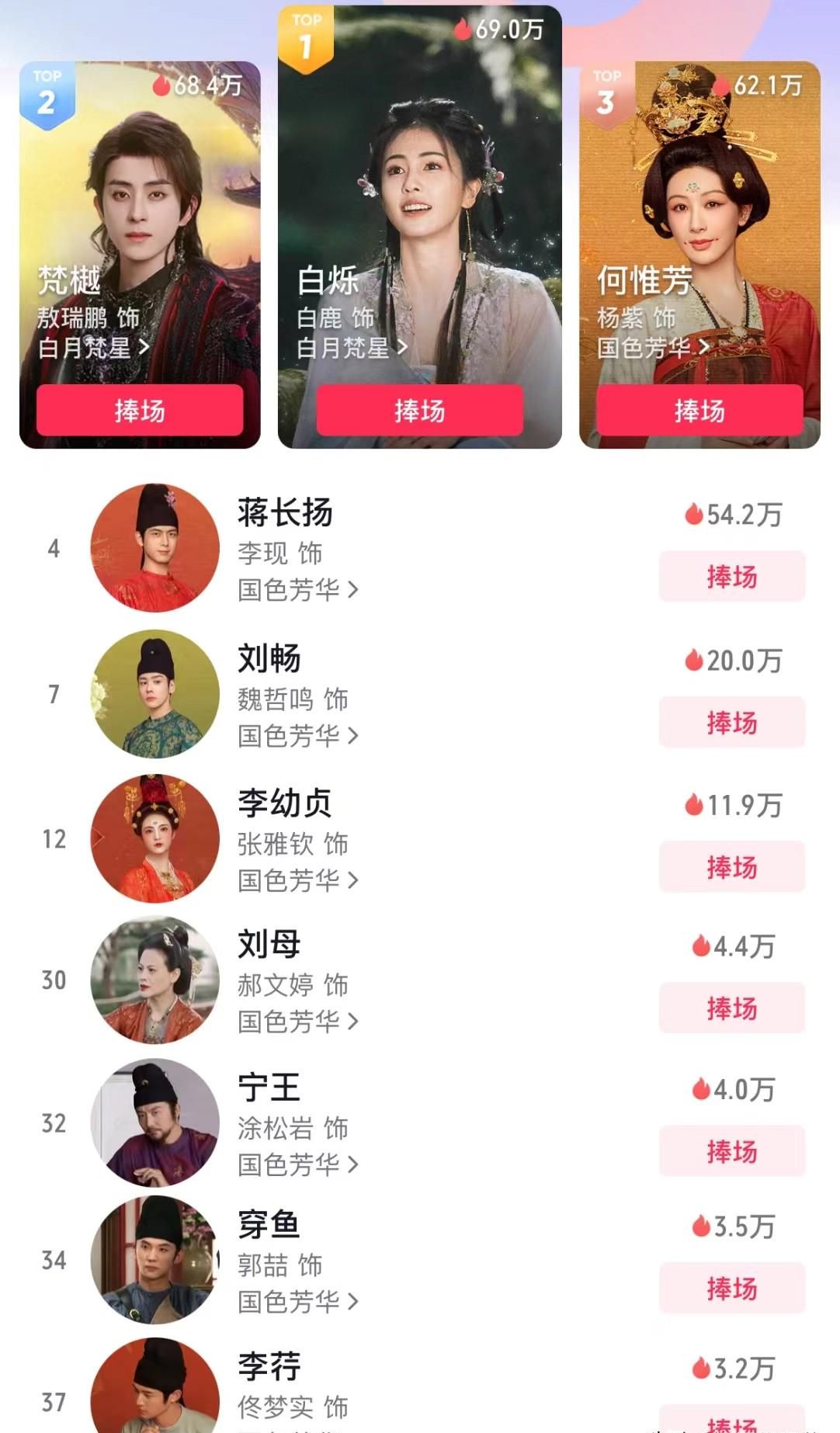840x1433 pixels.
Task: View 国色芳华 drama from 刘母 row
Action: pyautogui.click(x=297, y=1022)
